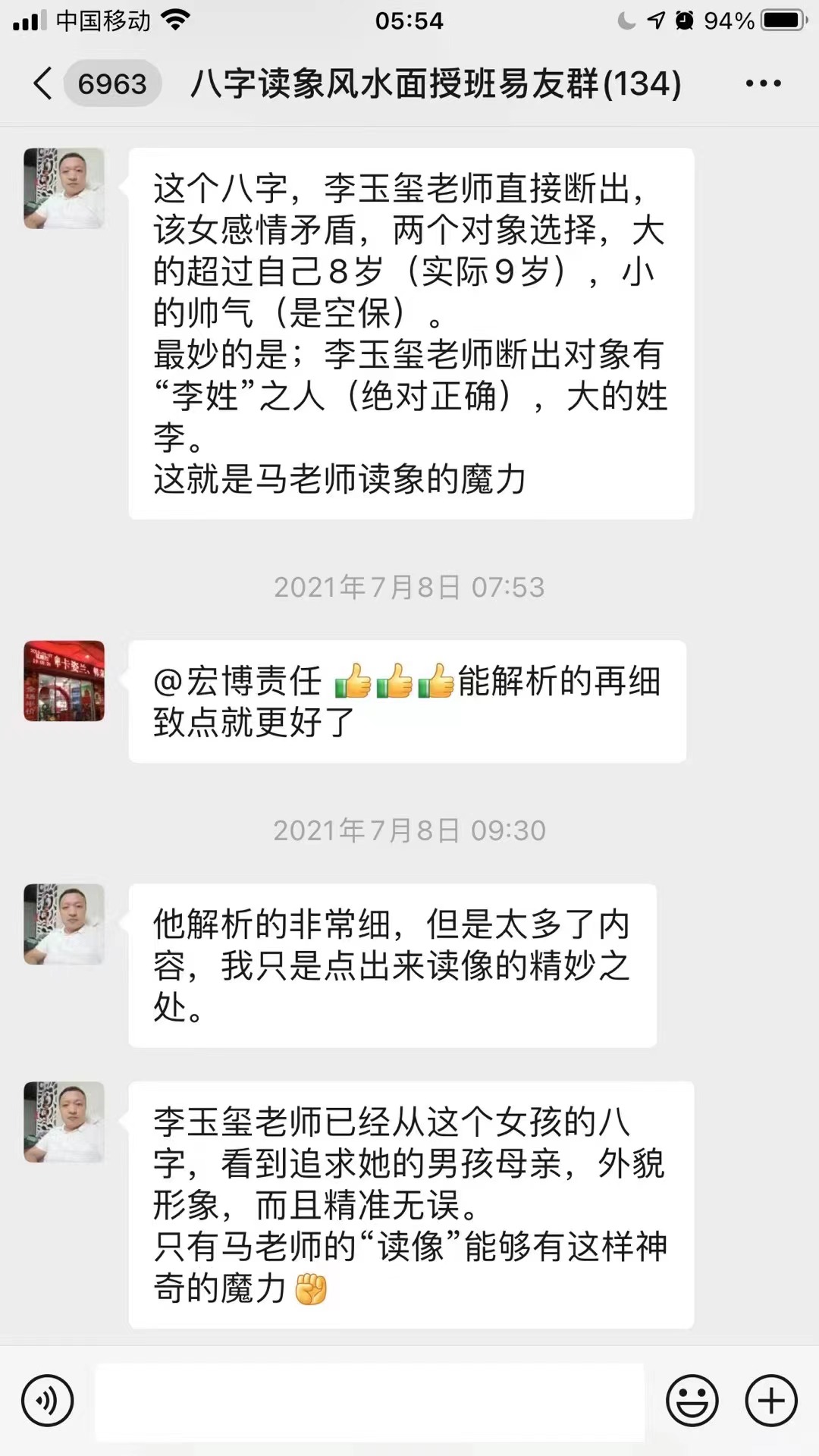The height and width of the screenshot is (1456, 819).
Task: Switch to voice message input
Action: pyautogui.click(x=48, y=1401)
